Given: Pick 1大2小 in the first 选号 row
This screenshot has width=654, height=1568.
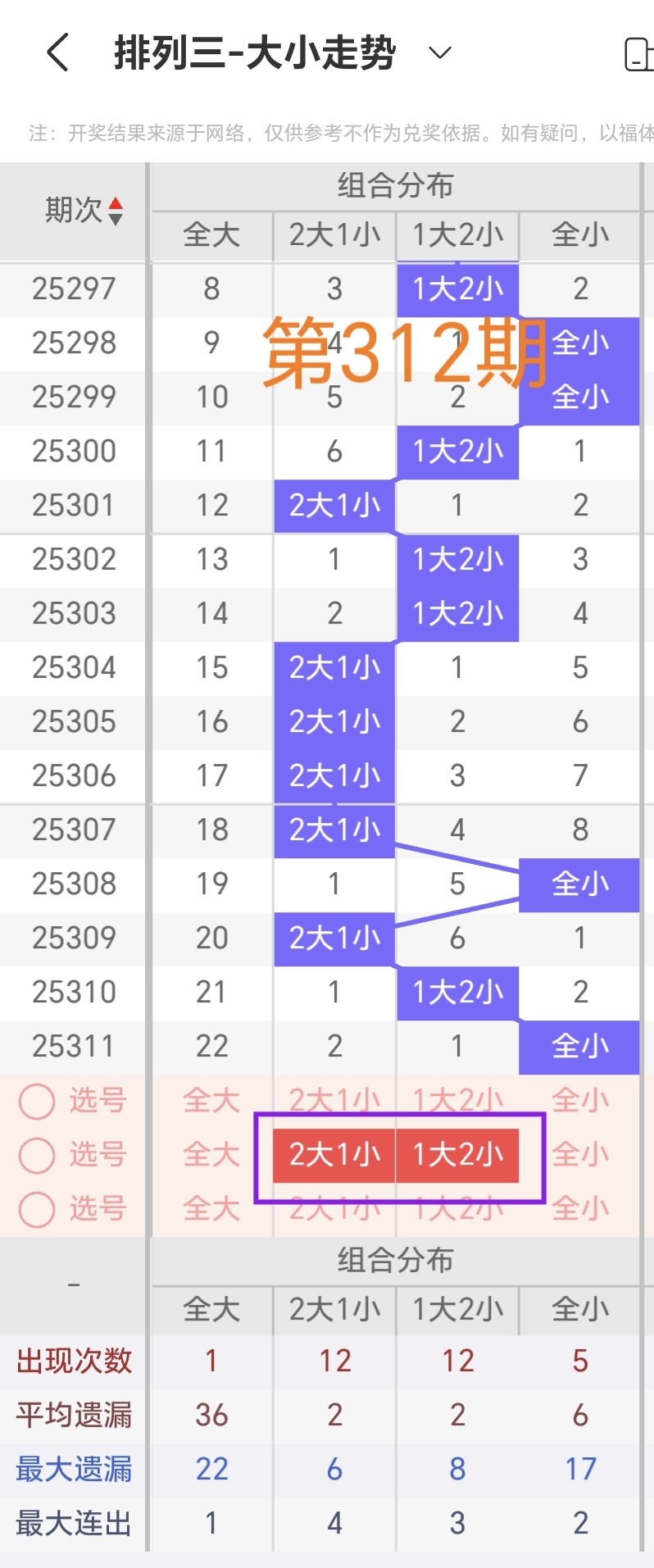Looking at the screenshot, I should pos(456,1101).
